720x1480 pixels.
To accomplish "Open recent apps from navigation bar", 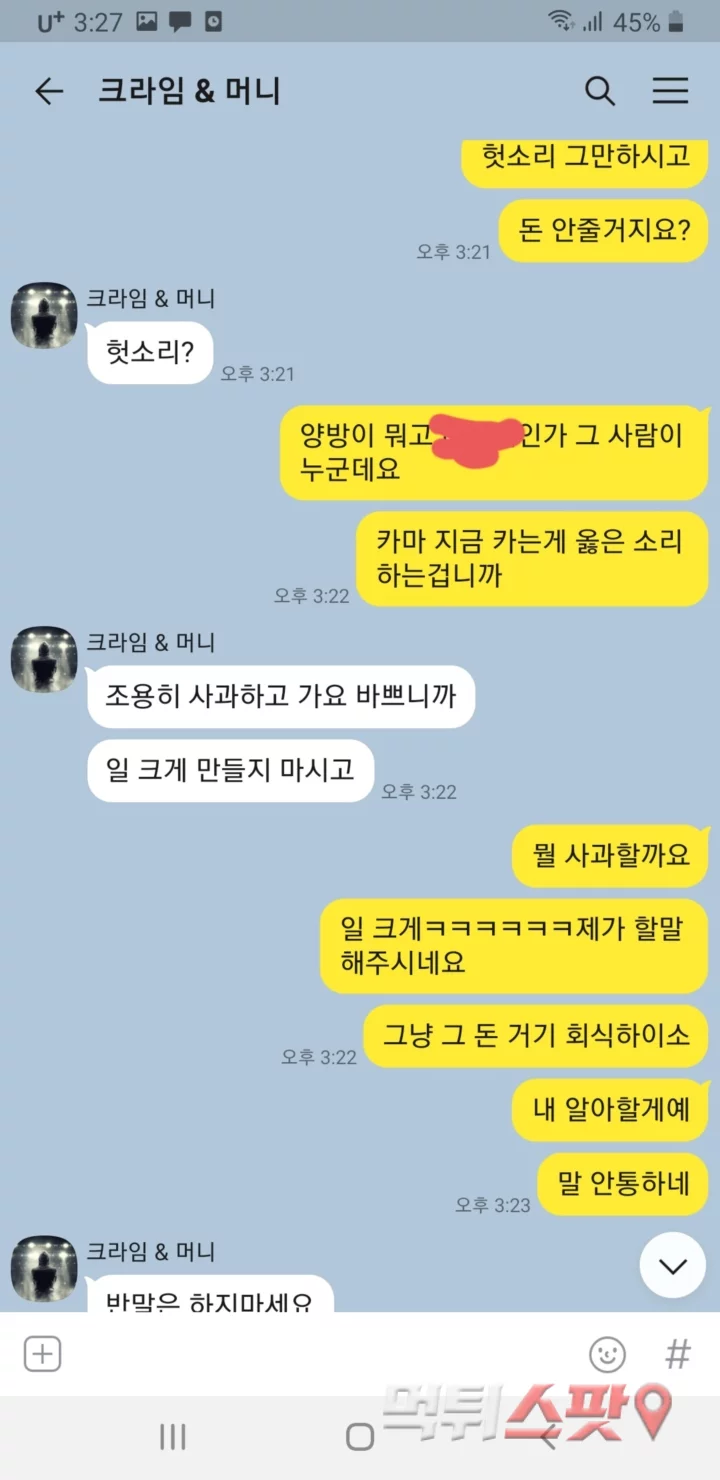I will coord(173,1437).
